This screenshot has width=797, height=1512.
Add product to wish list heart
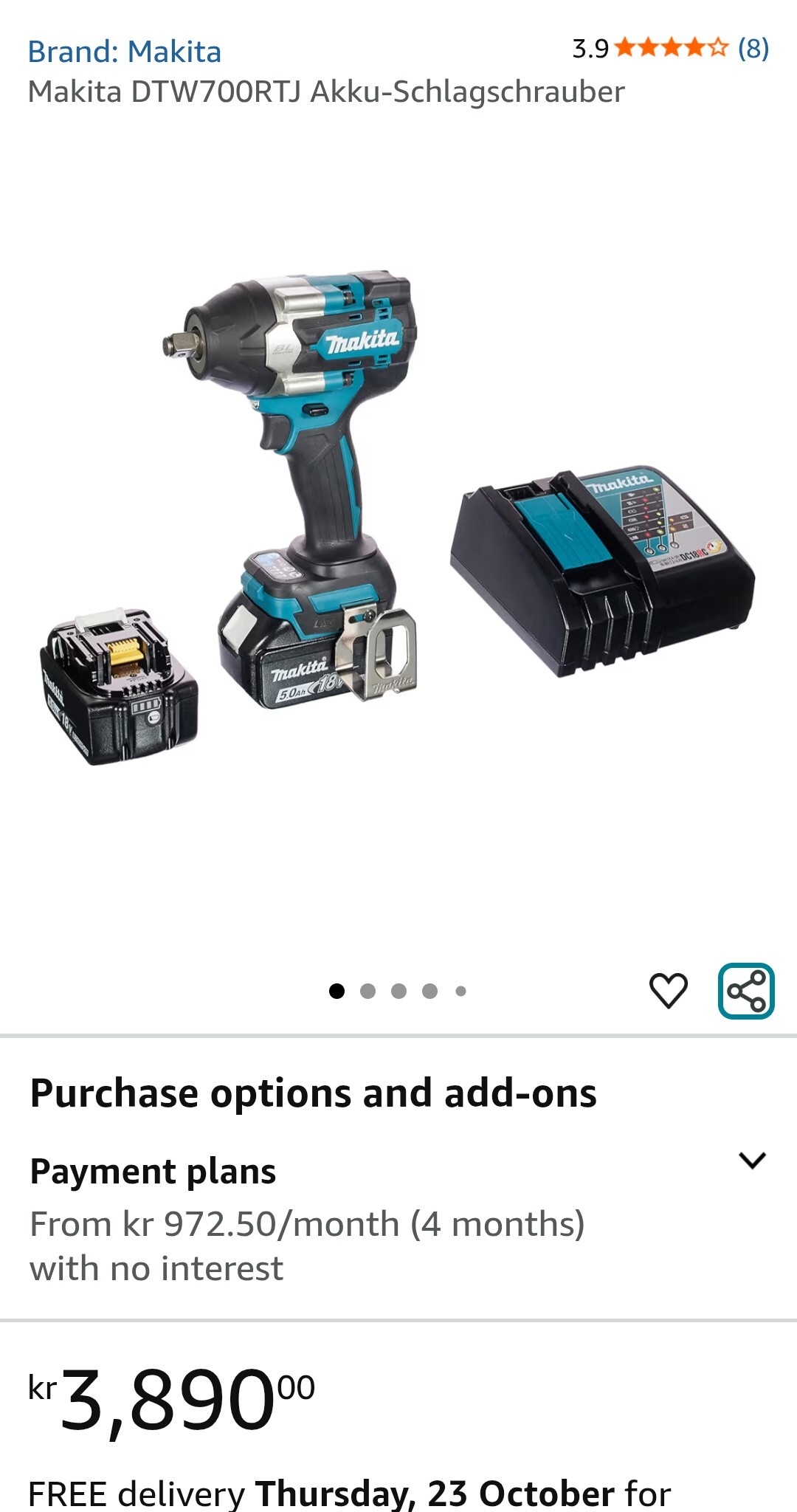[x=668, y=990]
